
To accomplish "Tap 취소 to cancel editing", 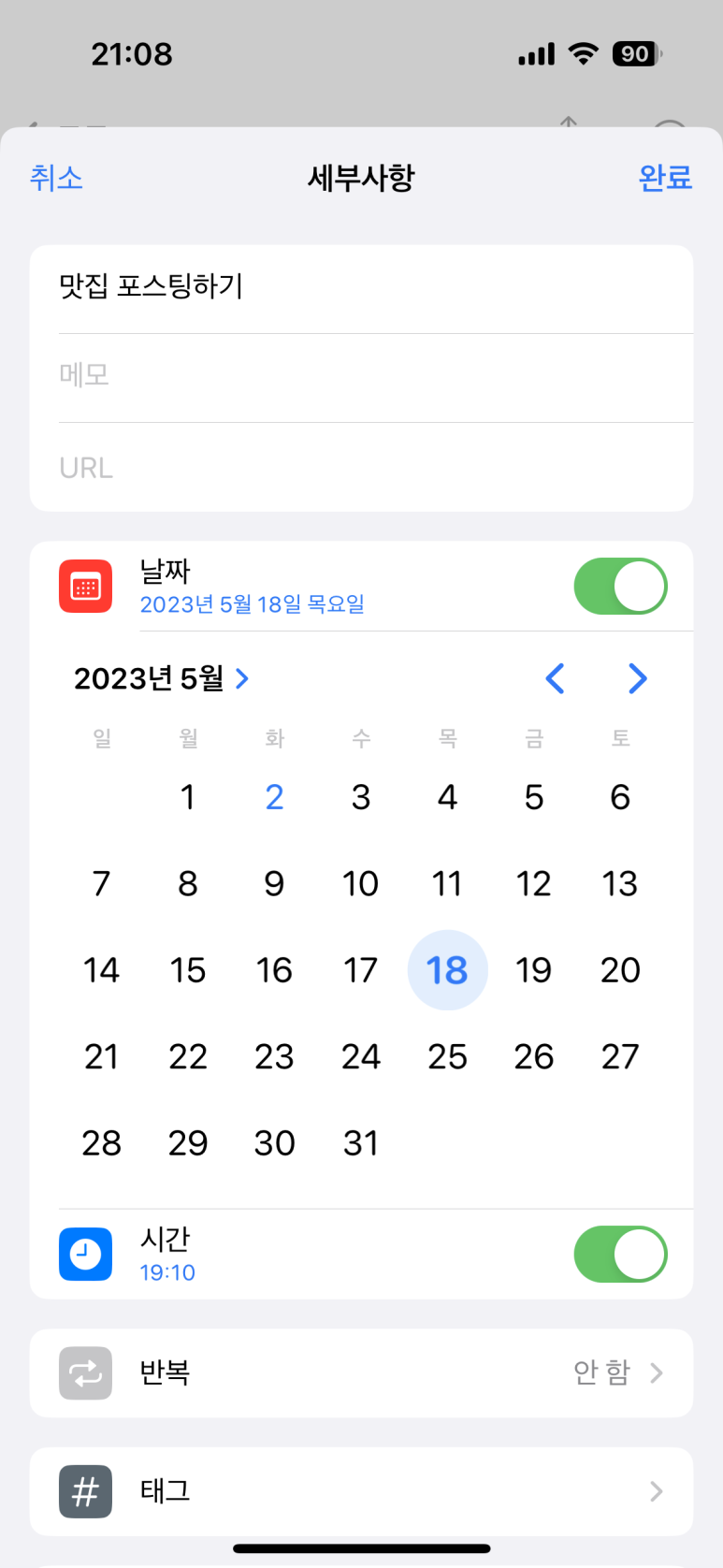I will coord(56,178).
